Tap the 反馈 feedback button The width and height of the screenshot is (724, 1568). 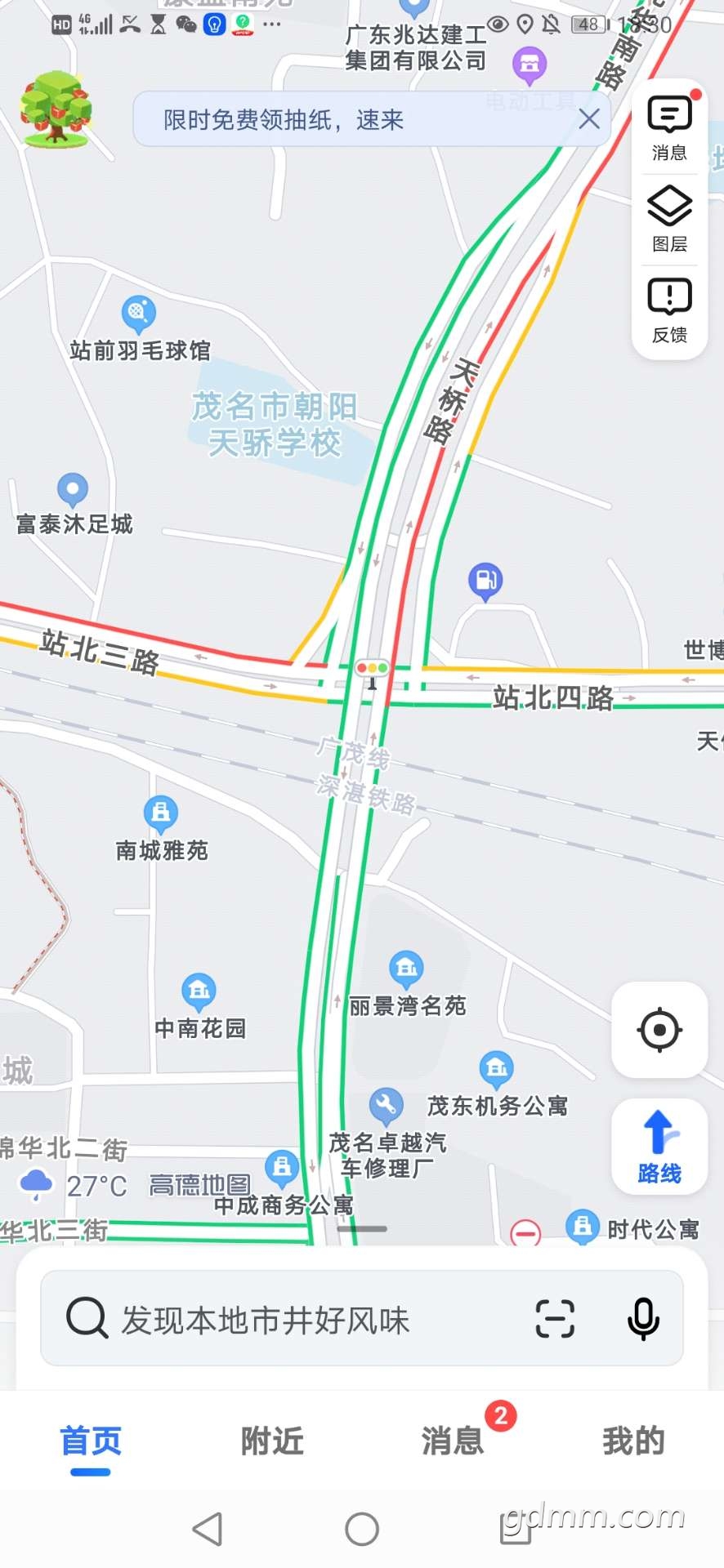[x=669, y=310]
